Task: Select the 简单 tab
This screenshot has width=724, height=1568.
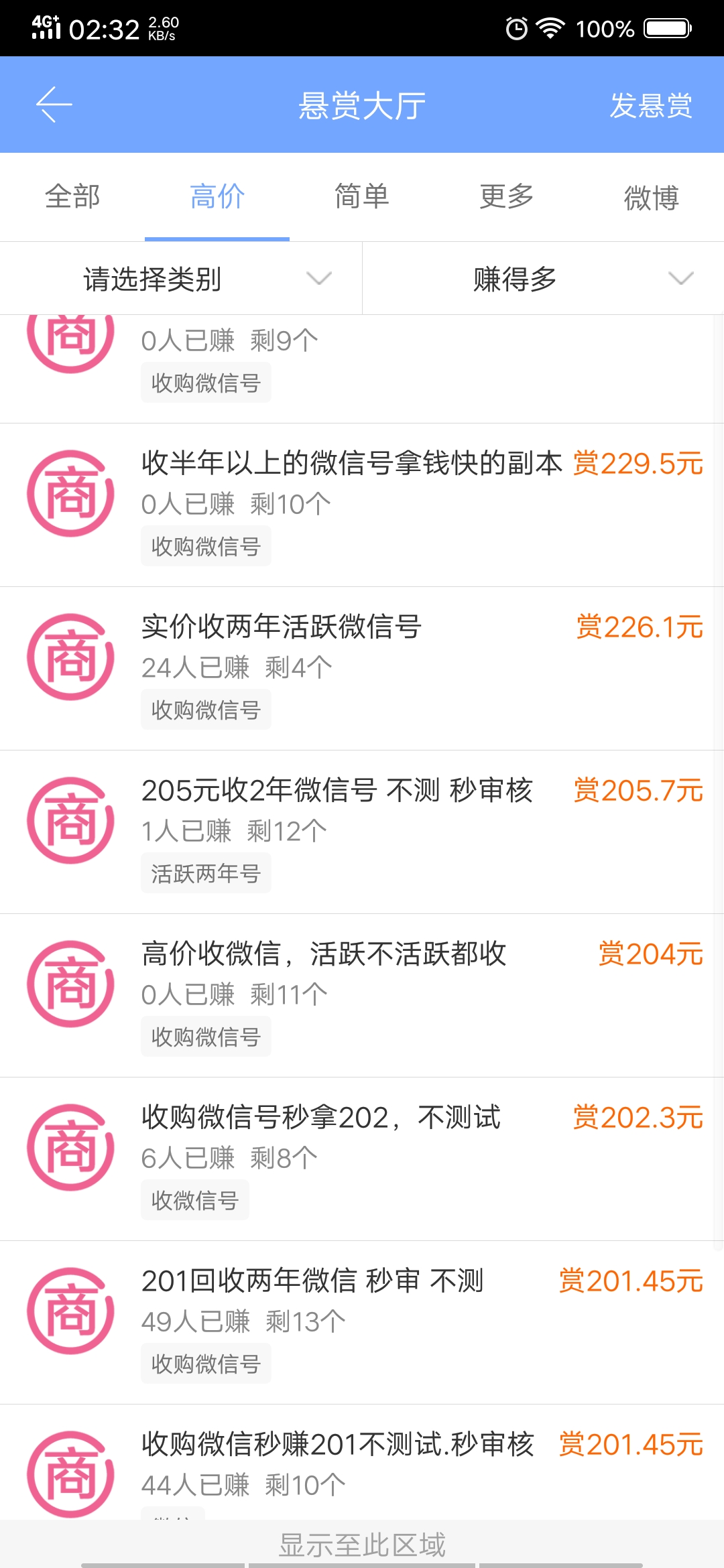Action: (x=360, y=196)
